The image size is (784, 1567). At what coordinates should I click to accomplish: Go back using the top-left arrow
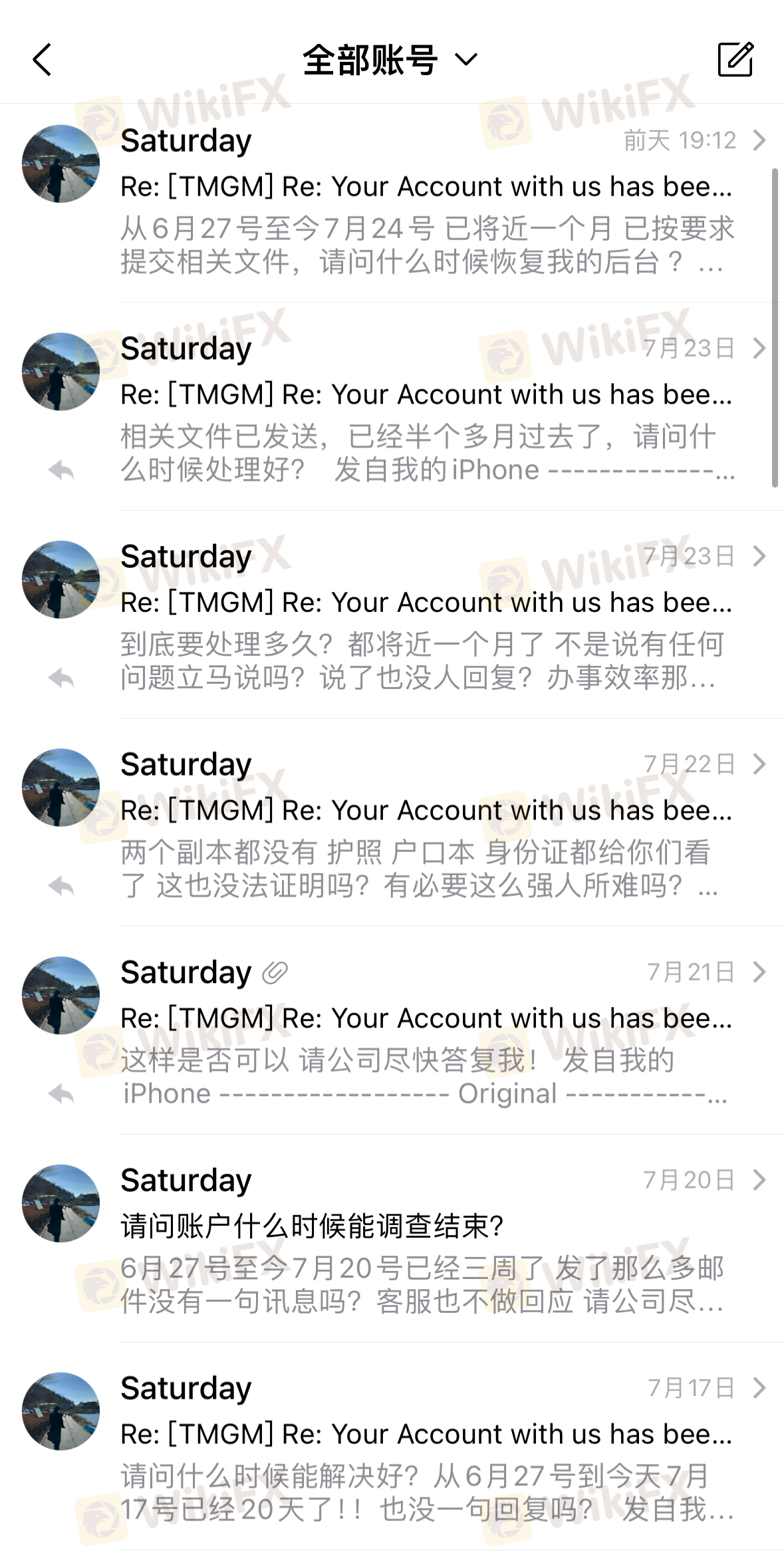coord(43,60)
